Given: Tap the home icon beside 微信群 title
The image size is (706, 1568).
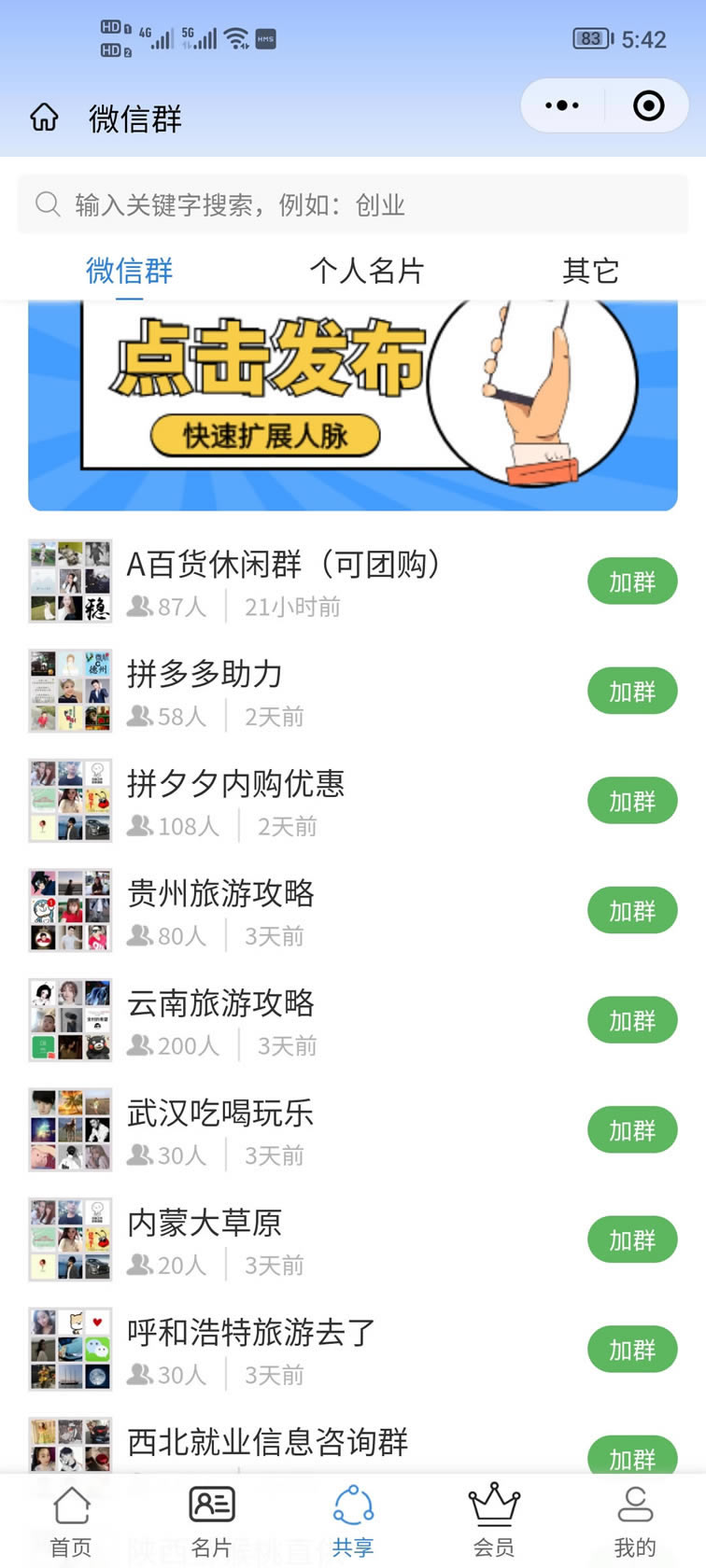Looking at the screenshot, I should [44, 118].
